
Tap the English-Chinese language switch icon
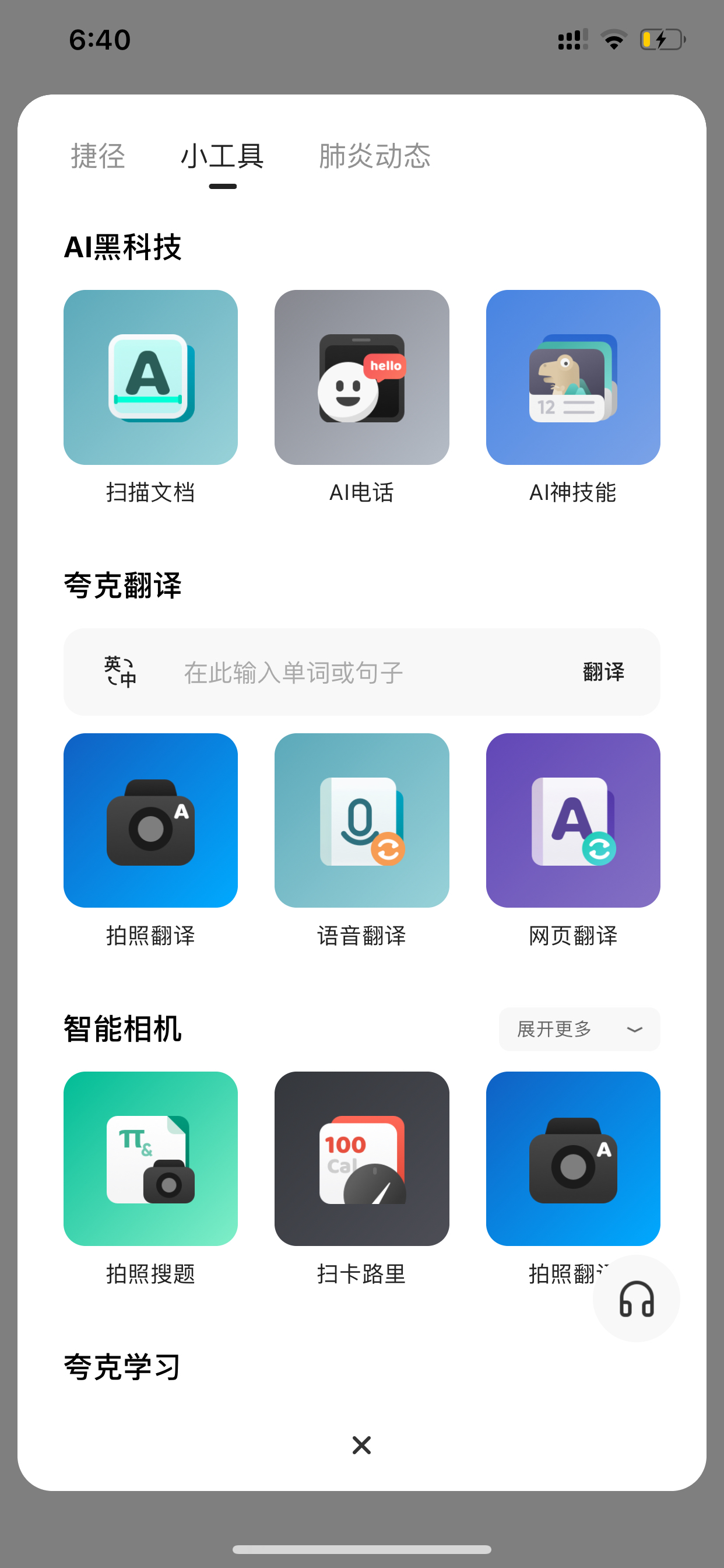coord(121,671)
